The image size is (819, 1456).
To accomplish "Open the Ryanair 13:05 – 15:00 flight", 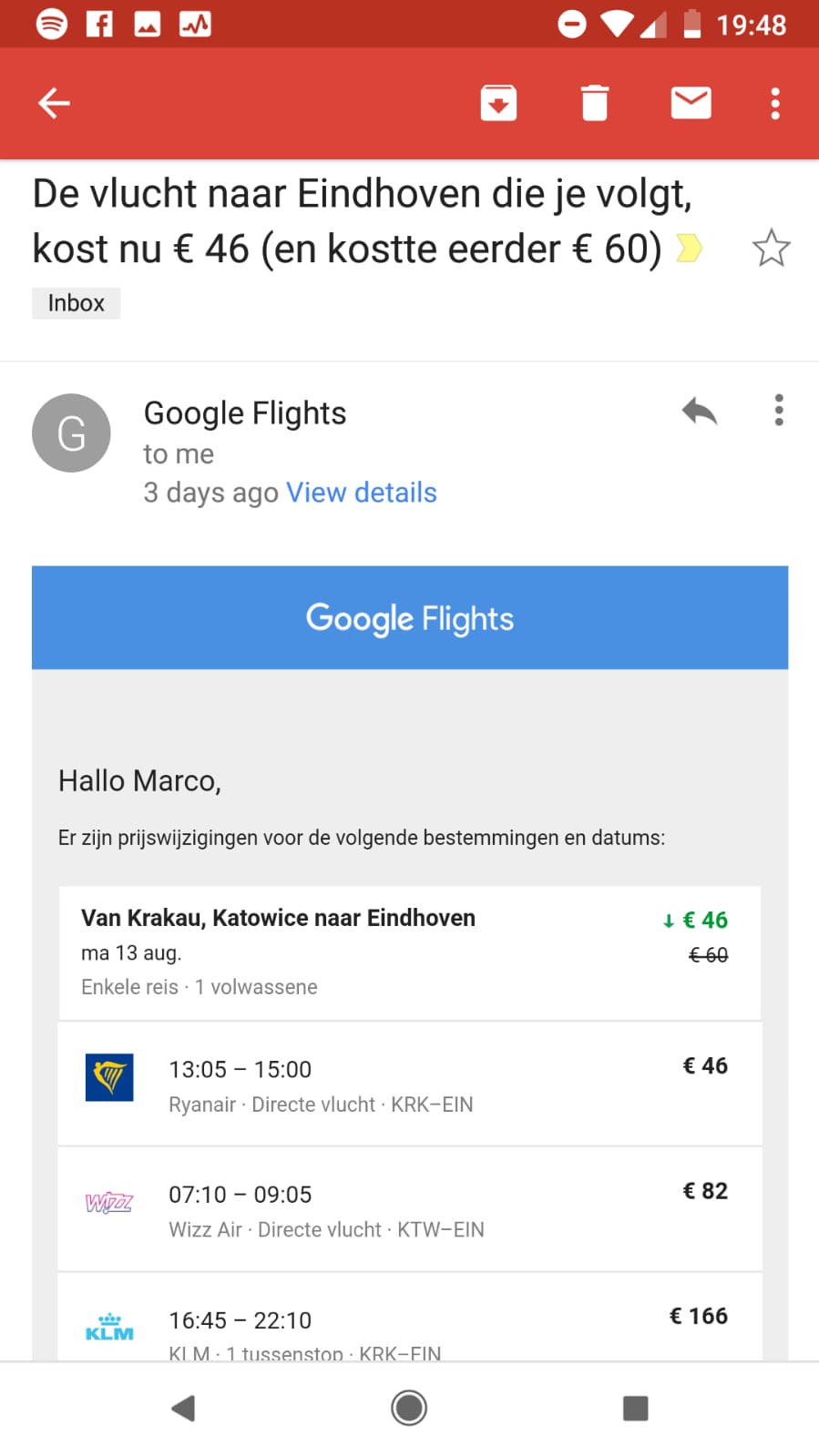I will point(409,1084).
